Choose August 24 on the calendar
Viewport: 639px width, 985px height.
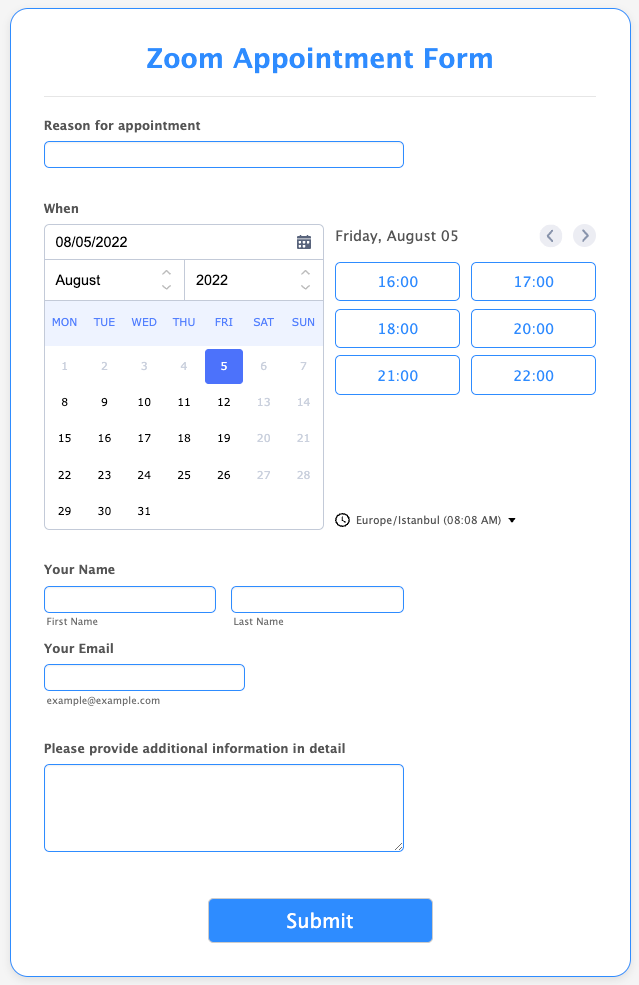[144, 475]
